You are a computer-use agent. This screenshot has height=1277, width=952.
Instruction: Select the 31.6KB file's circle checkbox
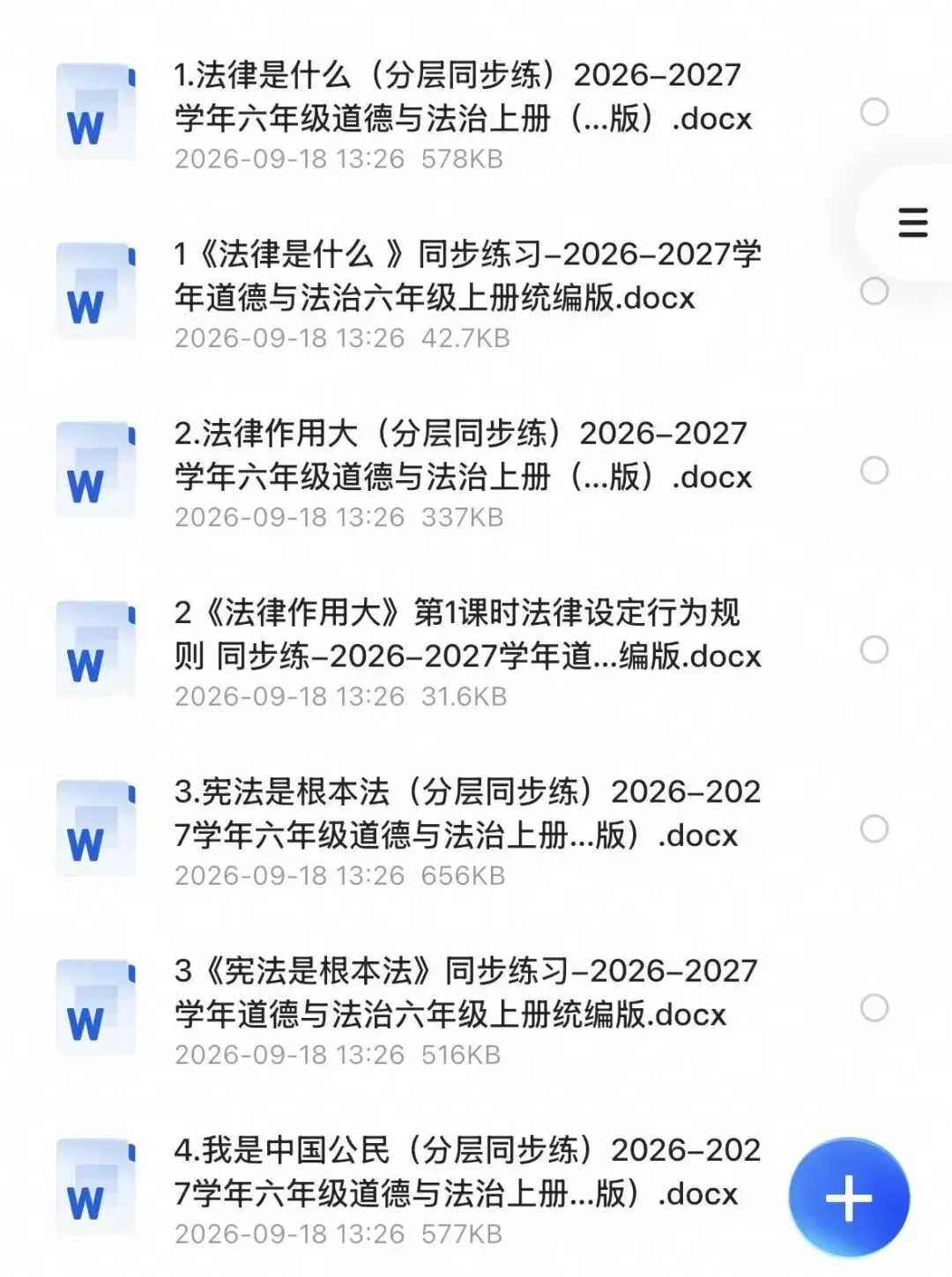pyautogui.click(x=874, y=650)
